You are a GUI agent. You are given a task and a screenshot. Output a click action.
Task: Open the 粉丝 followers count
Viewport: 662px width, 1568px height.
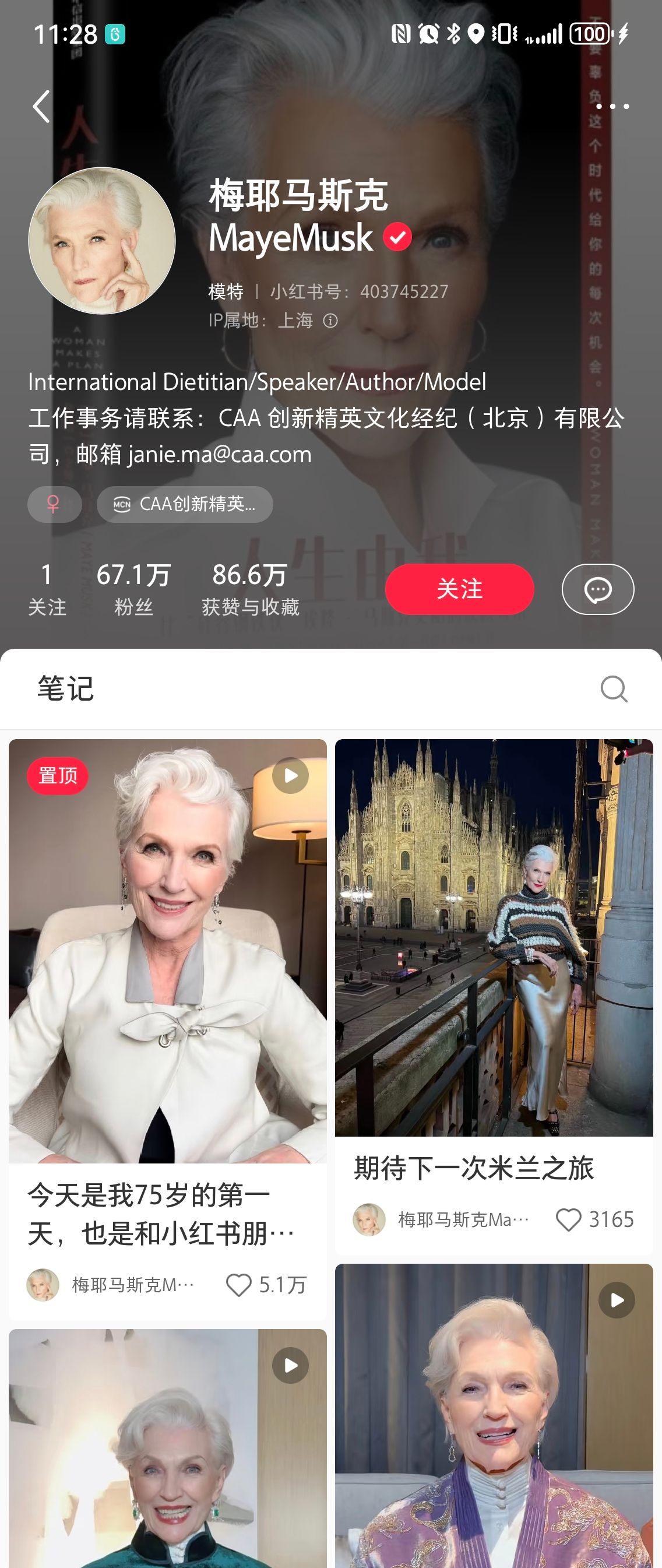[x=133, y=589]
